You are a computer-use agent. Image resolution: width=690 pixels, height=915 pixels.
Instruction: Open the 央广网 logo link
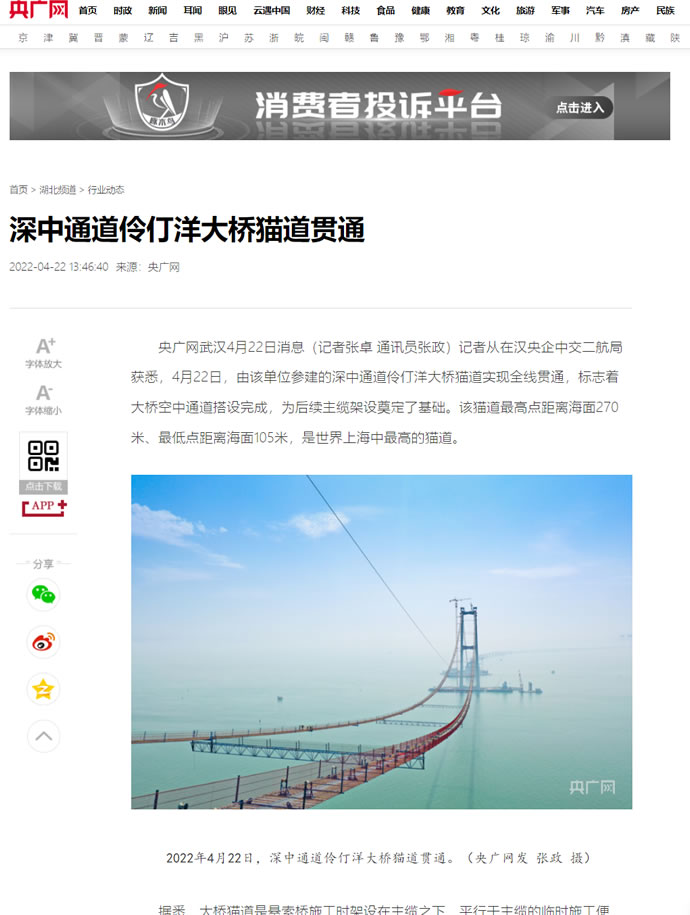38,10
